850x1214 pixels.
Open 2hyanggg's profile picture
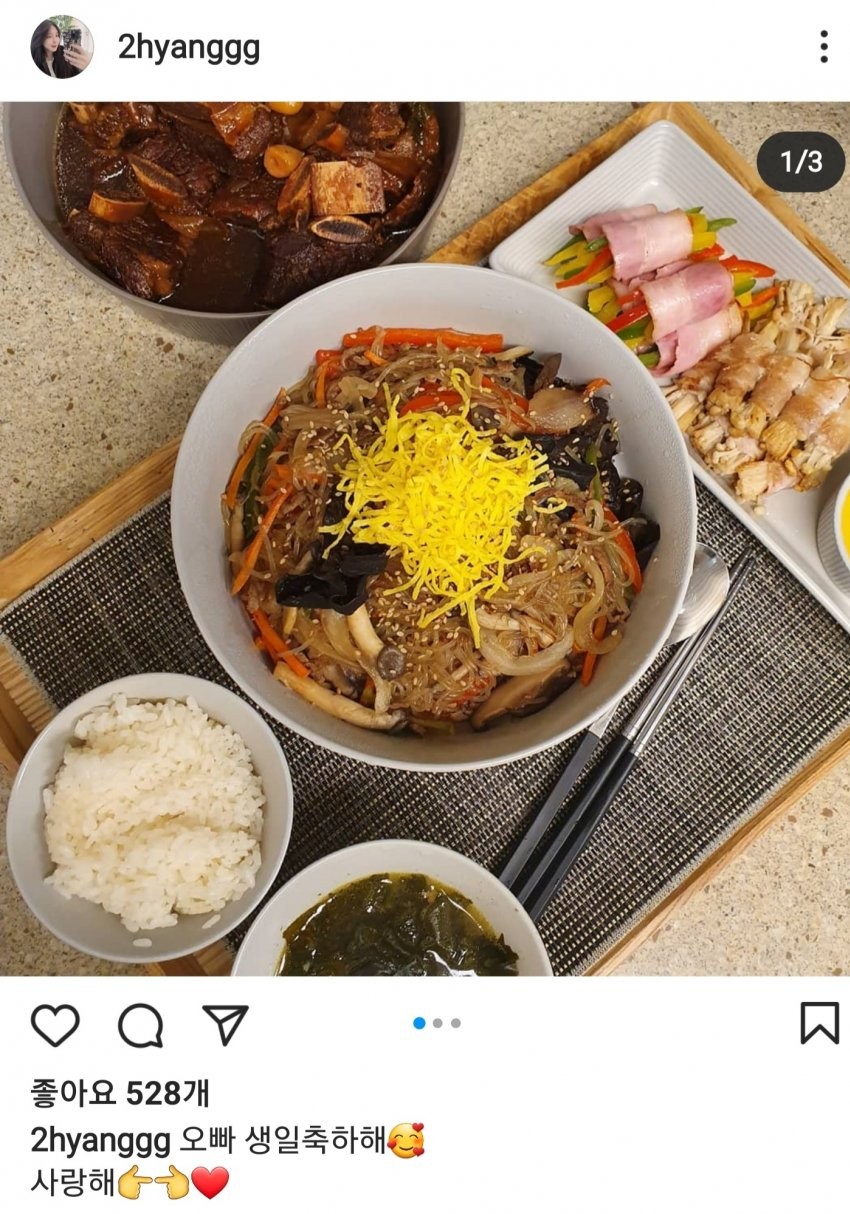(61, 47)
